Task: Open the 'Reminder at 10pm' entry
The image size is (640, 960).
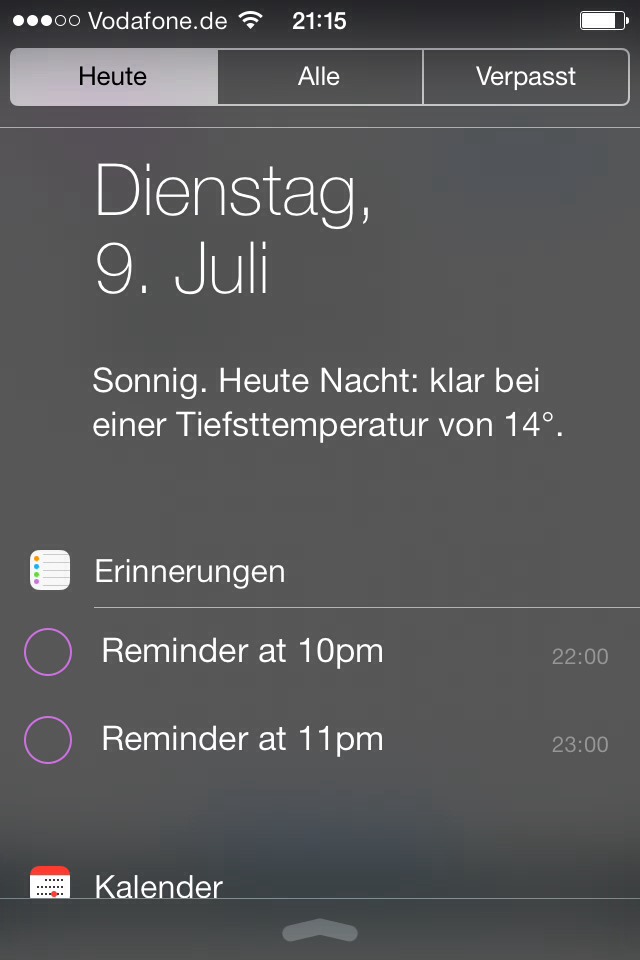Action: [243, 651]
